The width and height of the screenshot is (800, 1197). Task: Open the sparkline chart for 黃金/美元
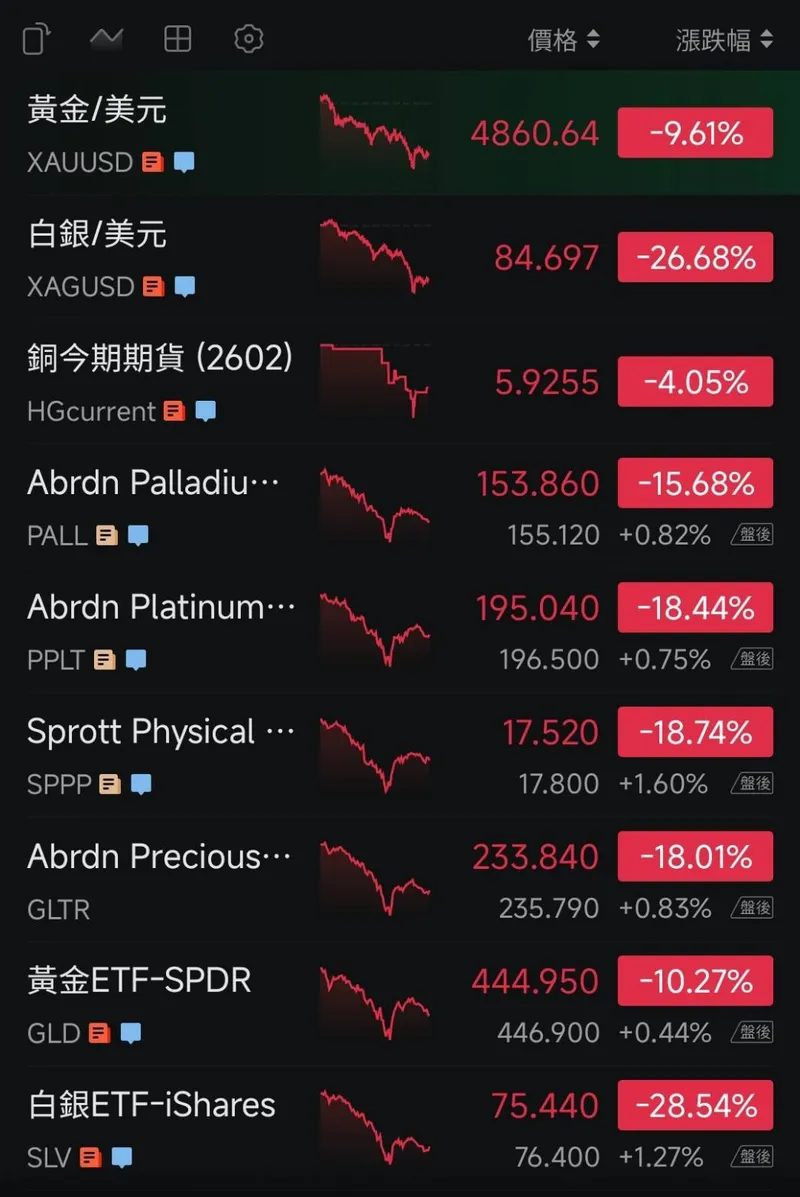375,131
